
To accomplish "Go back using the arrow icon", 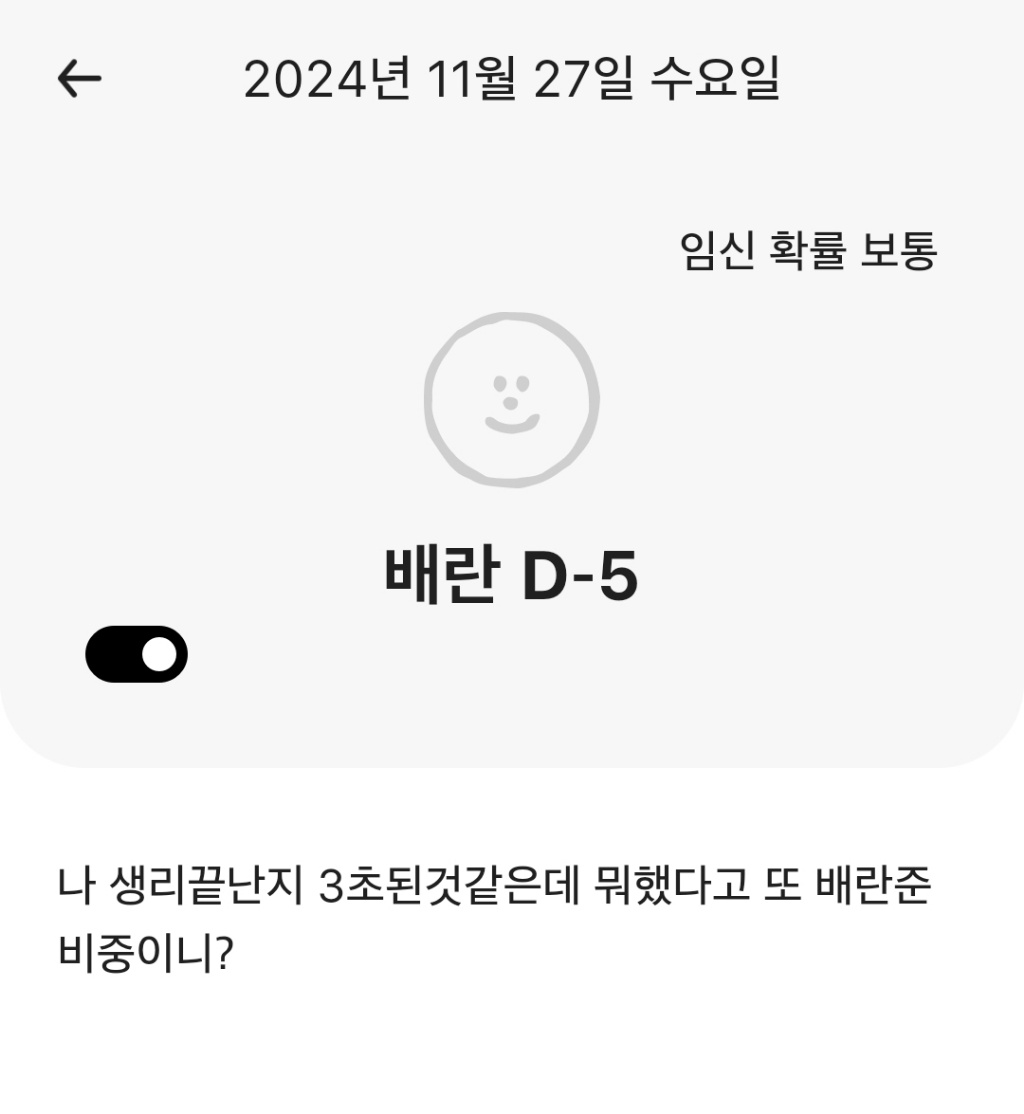I will click(x=79, y=79).
